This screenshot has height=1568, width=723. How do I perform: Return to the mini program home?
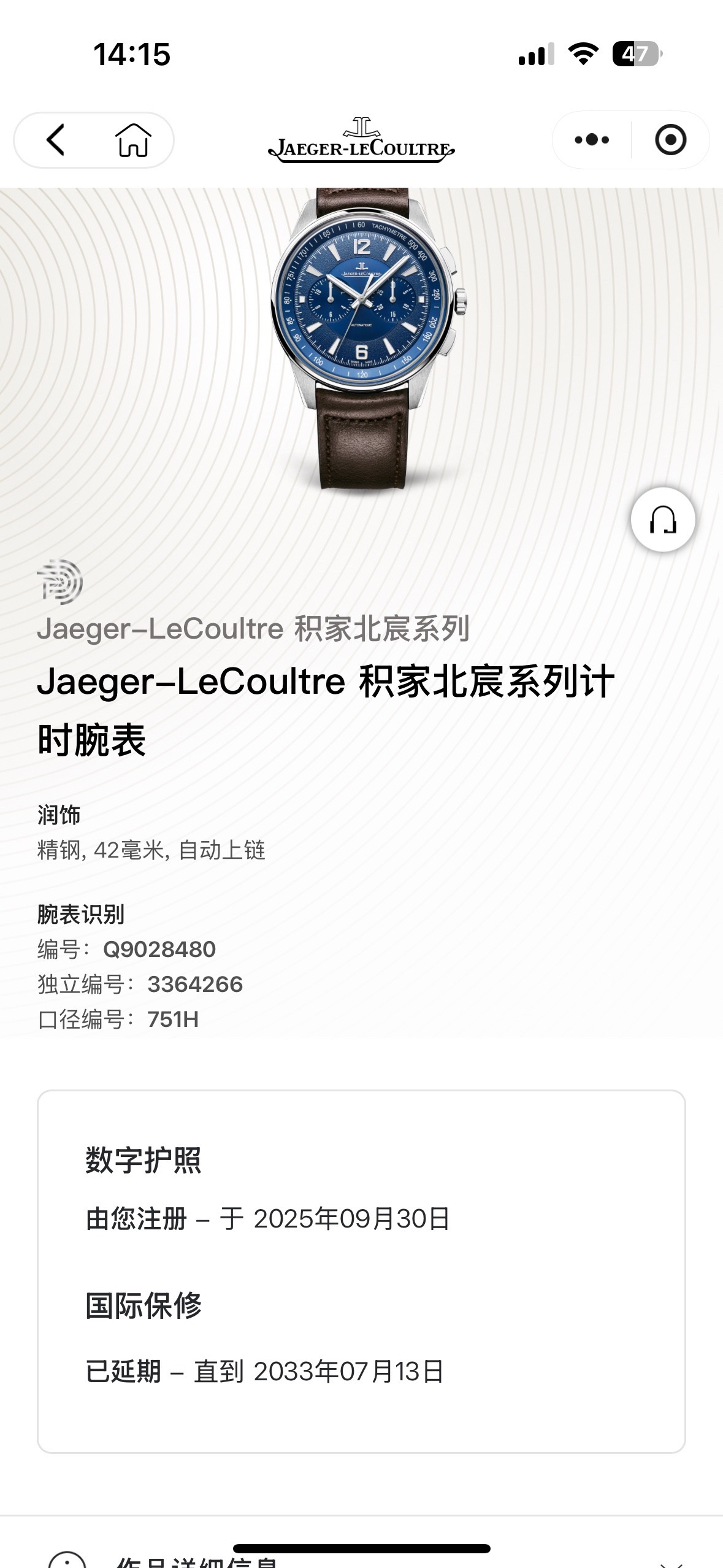pyautogui.click(x=133, y=140)
